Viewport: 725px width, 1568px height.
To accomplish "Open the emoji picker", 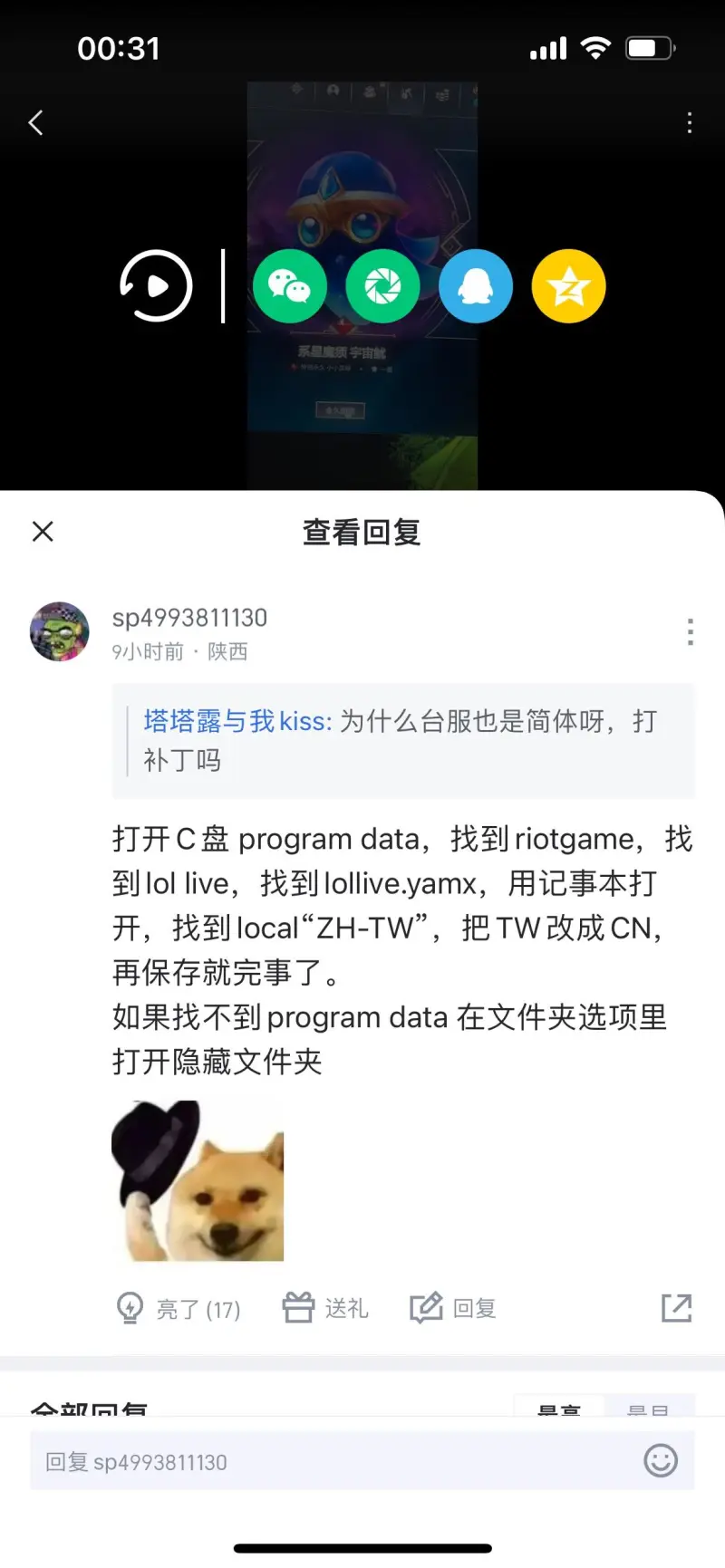I will (x=660, y=1460).
